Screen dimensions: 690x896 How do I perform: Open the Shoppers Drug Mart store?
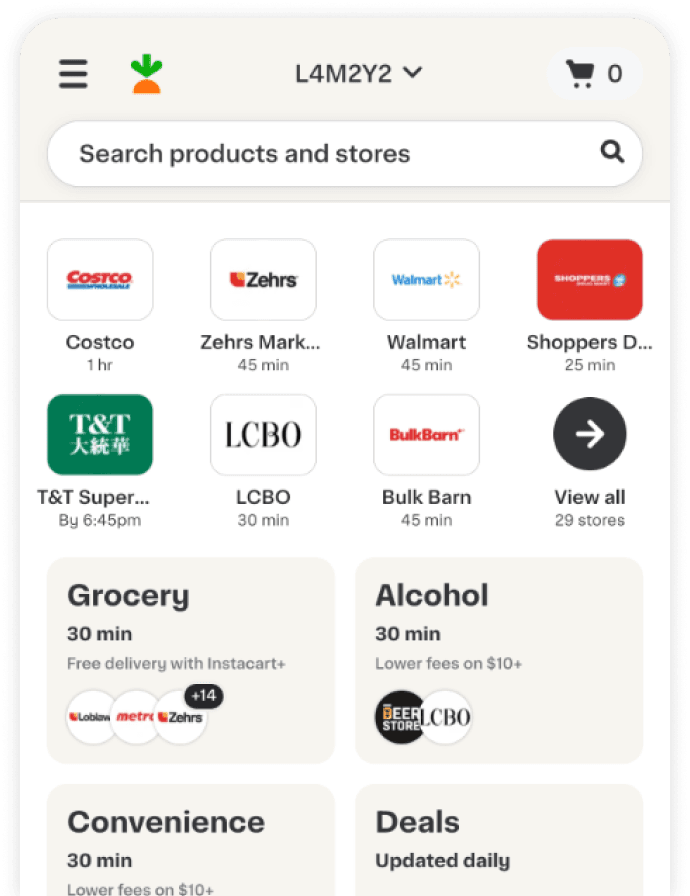589,280
